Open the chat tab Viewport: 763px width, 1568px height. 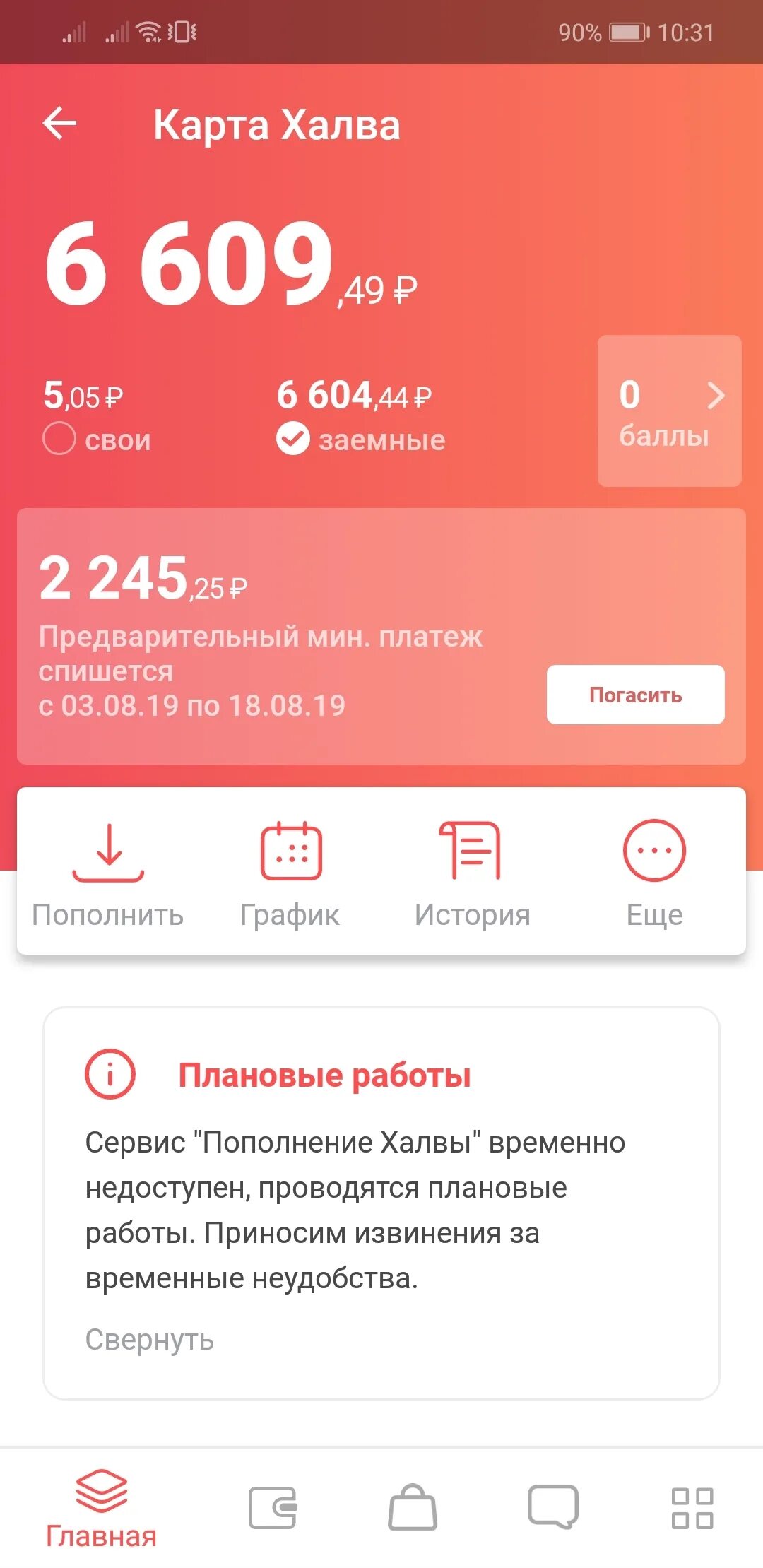(553, 1507)
